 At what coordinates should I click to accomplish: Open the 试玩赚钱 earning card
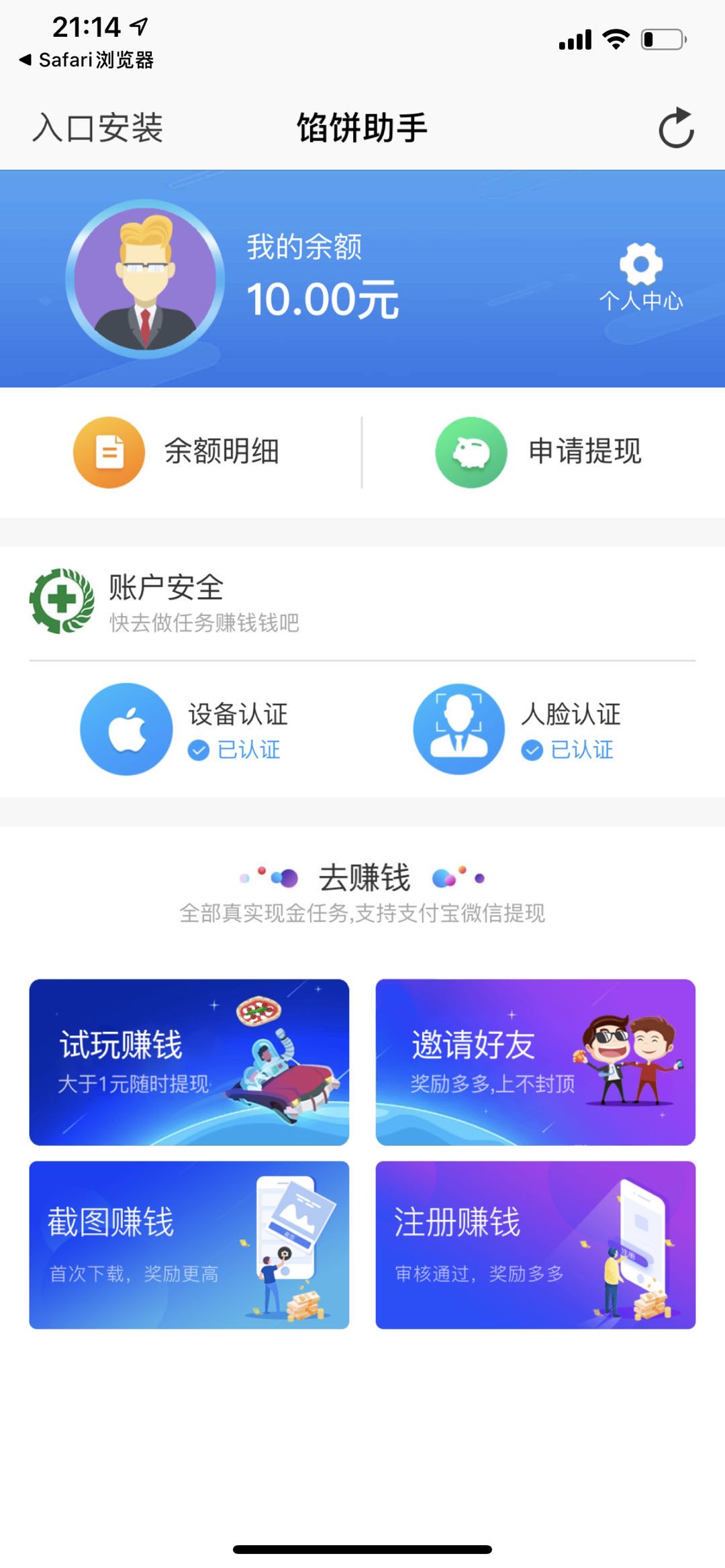(189, 1060)
